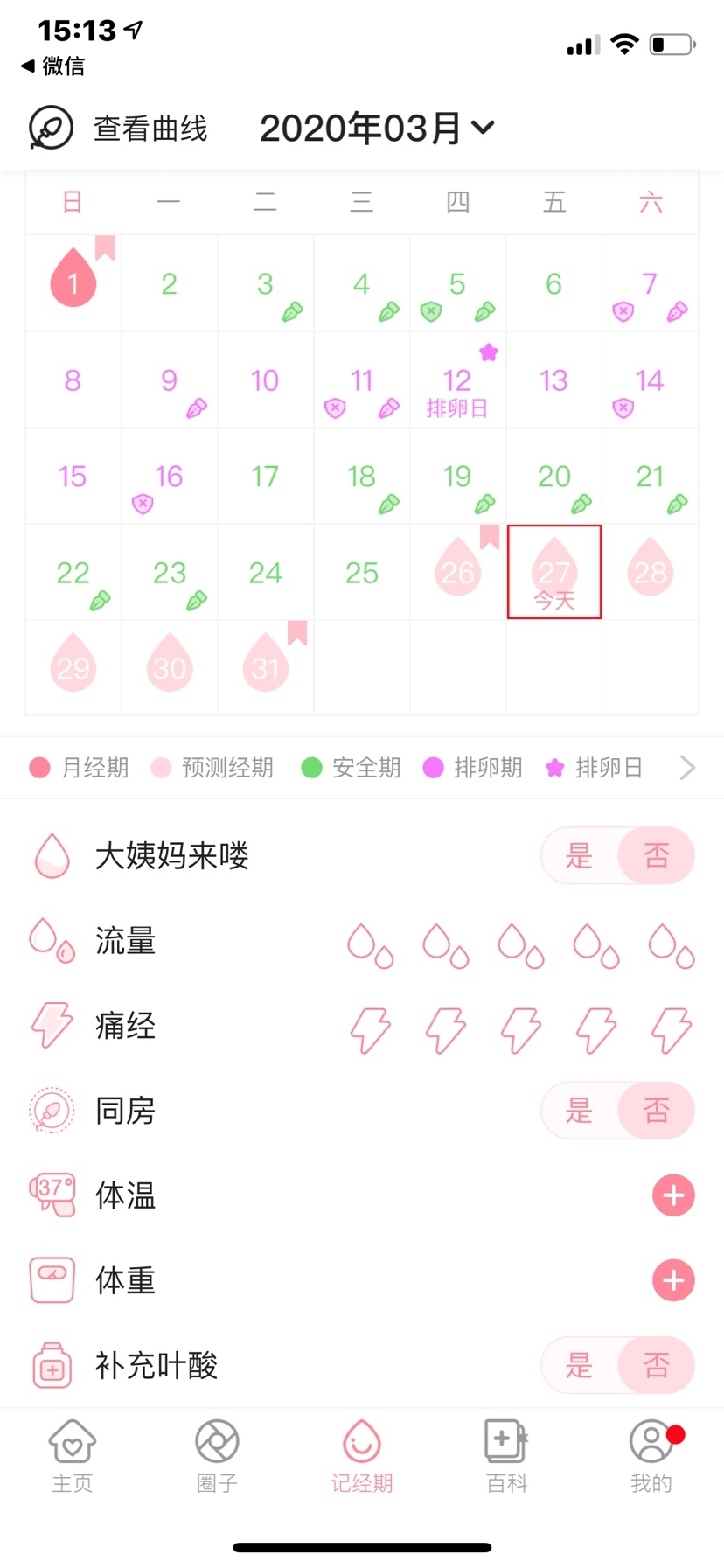The image size is (724, 1568).
Task: Choose 是 for 补充叶酸
Action: pyautogui.click(x=579, y=1365)
